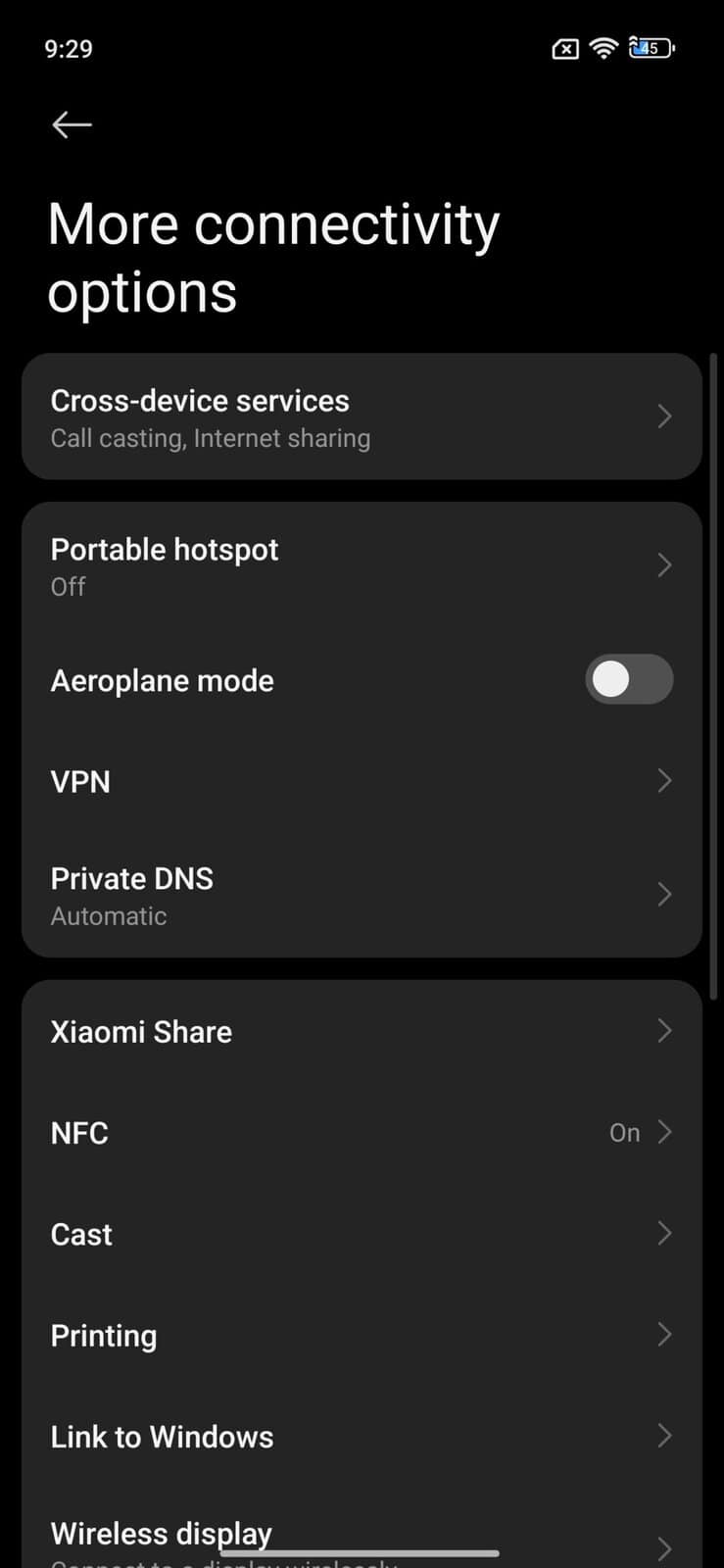The image size is (724, 1568).
Task: Open NFC settings
Action: point(361,1133)
